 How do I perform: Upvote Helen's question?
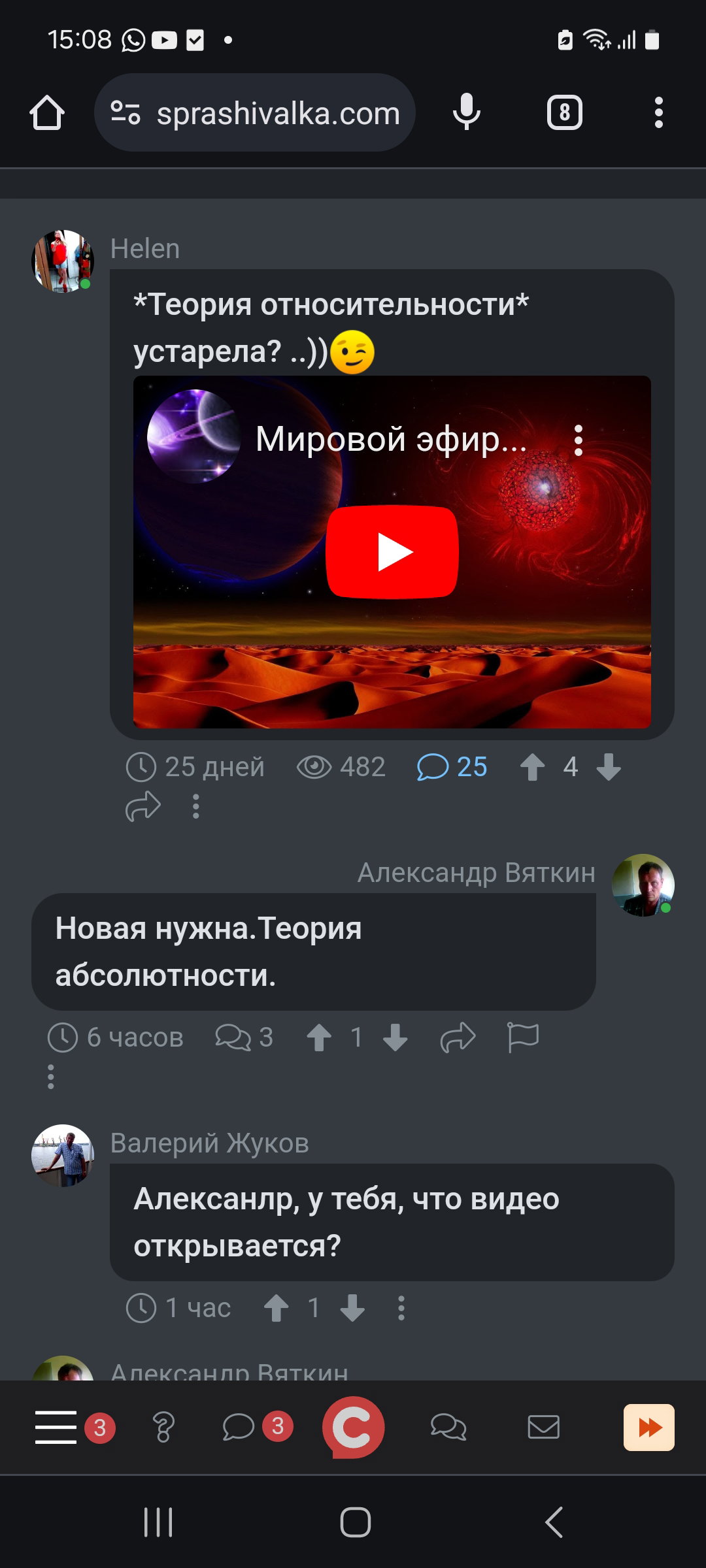(532, 767)
